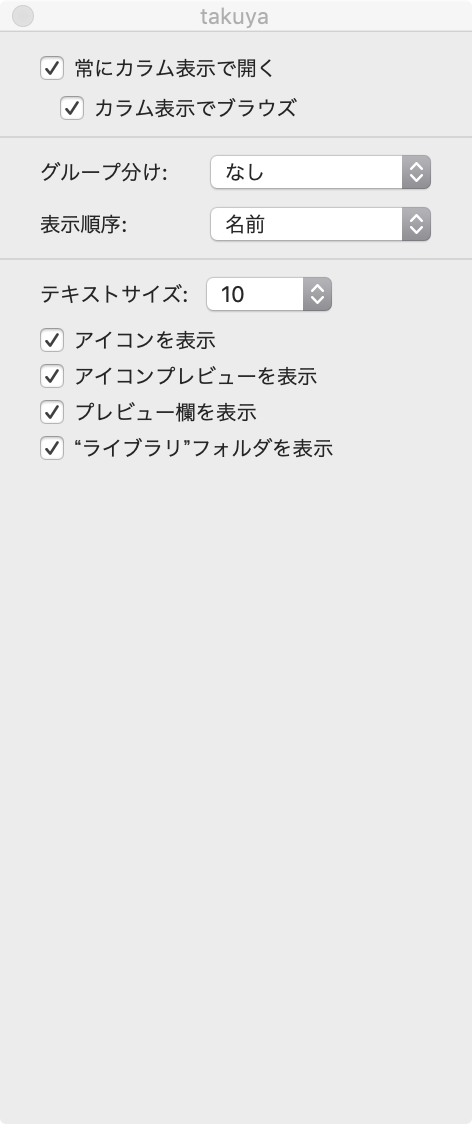Open the テキストサイズ dropdown
Image resolution: width=472 pixels, height=1124 pixels.
point(269,294)
